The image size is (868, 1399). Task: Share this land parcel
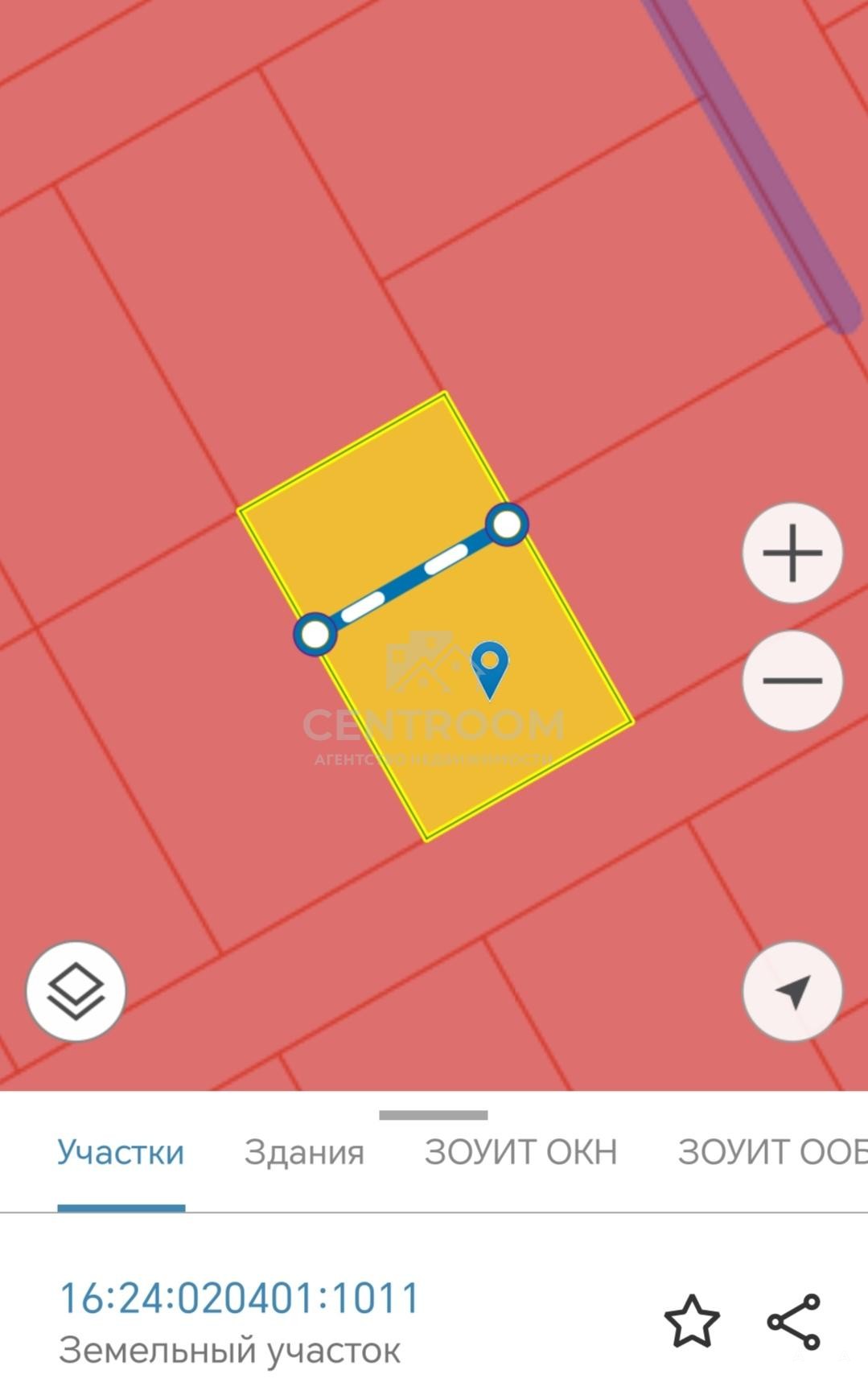click(x=794, y=1321)
